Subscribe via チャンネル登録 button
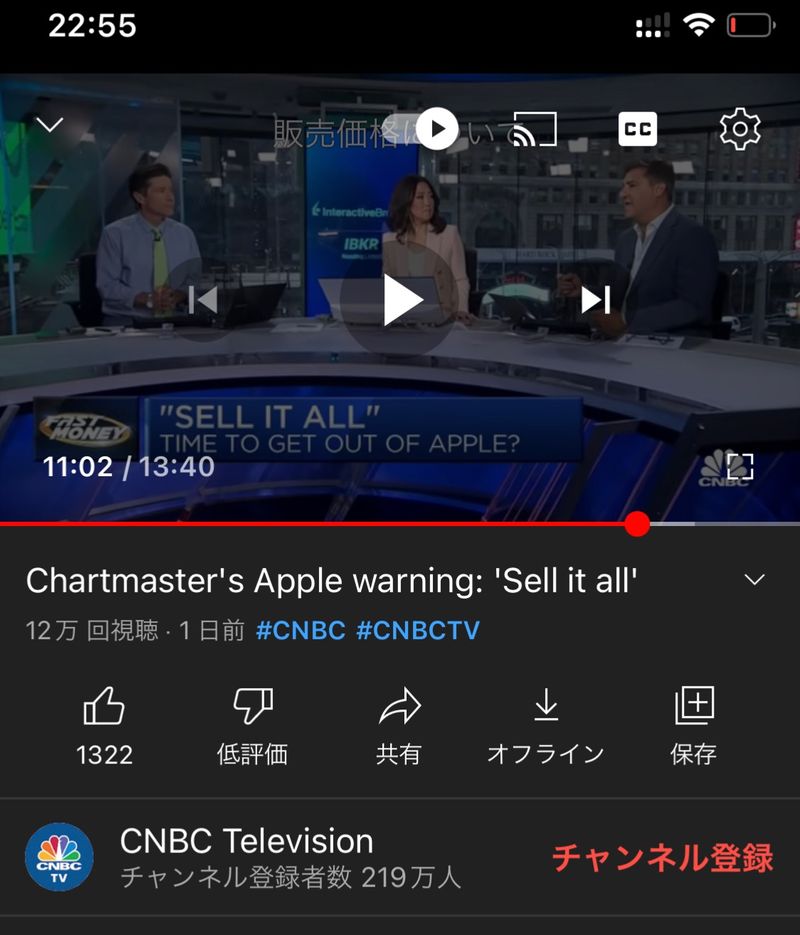Image resolution: width=800 pixels, height=935 pixels. point(662,857)
